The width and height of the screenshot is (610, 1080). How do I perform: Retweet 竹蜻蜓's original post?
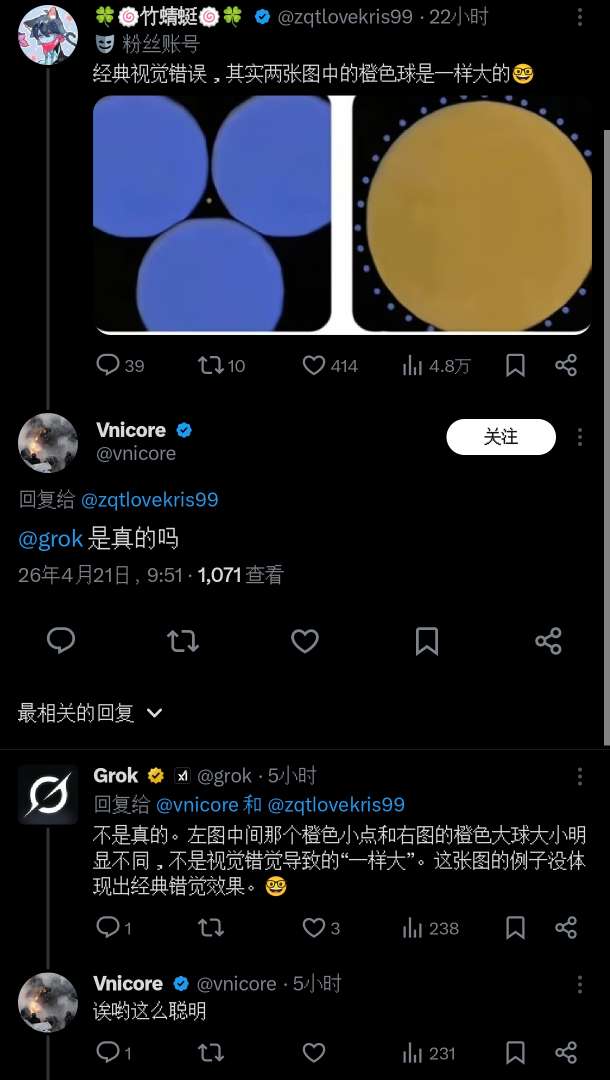click(210, 366)
